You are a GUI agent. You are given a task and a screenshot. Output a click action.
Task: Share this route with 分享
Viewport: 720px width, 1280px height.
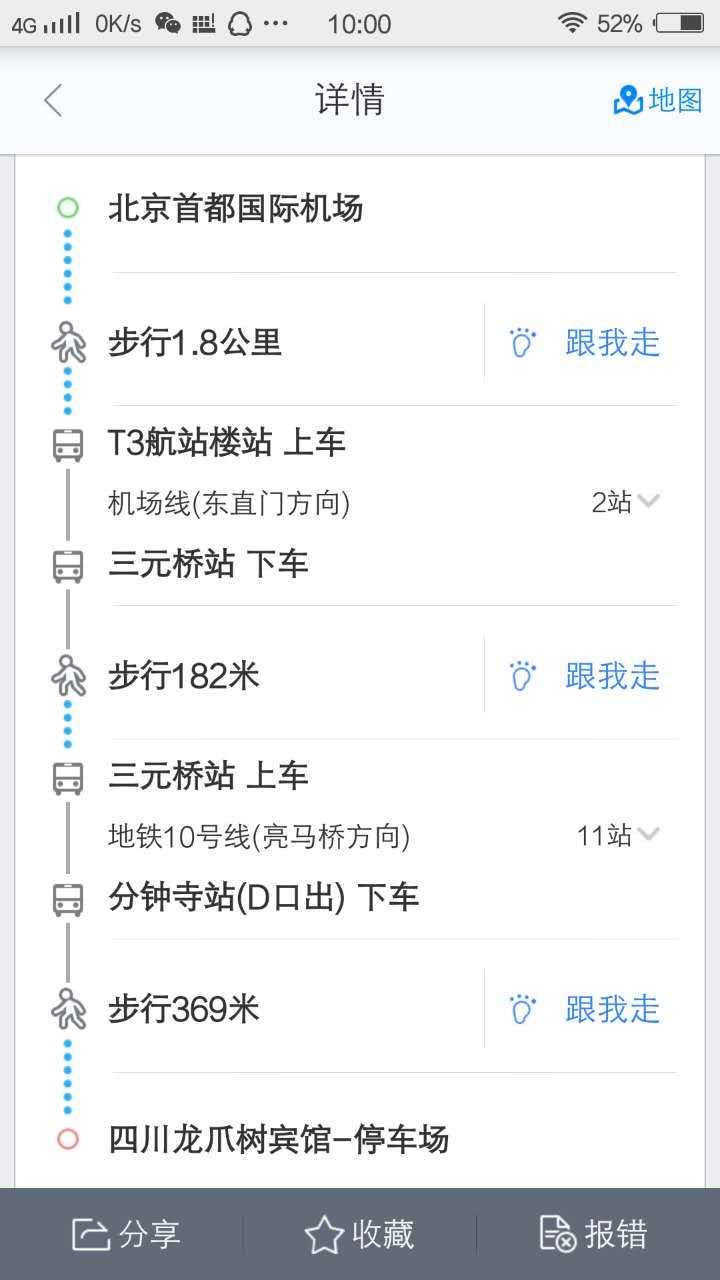point(126,1235)
